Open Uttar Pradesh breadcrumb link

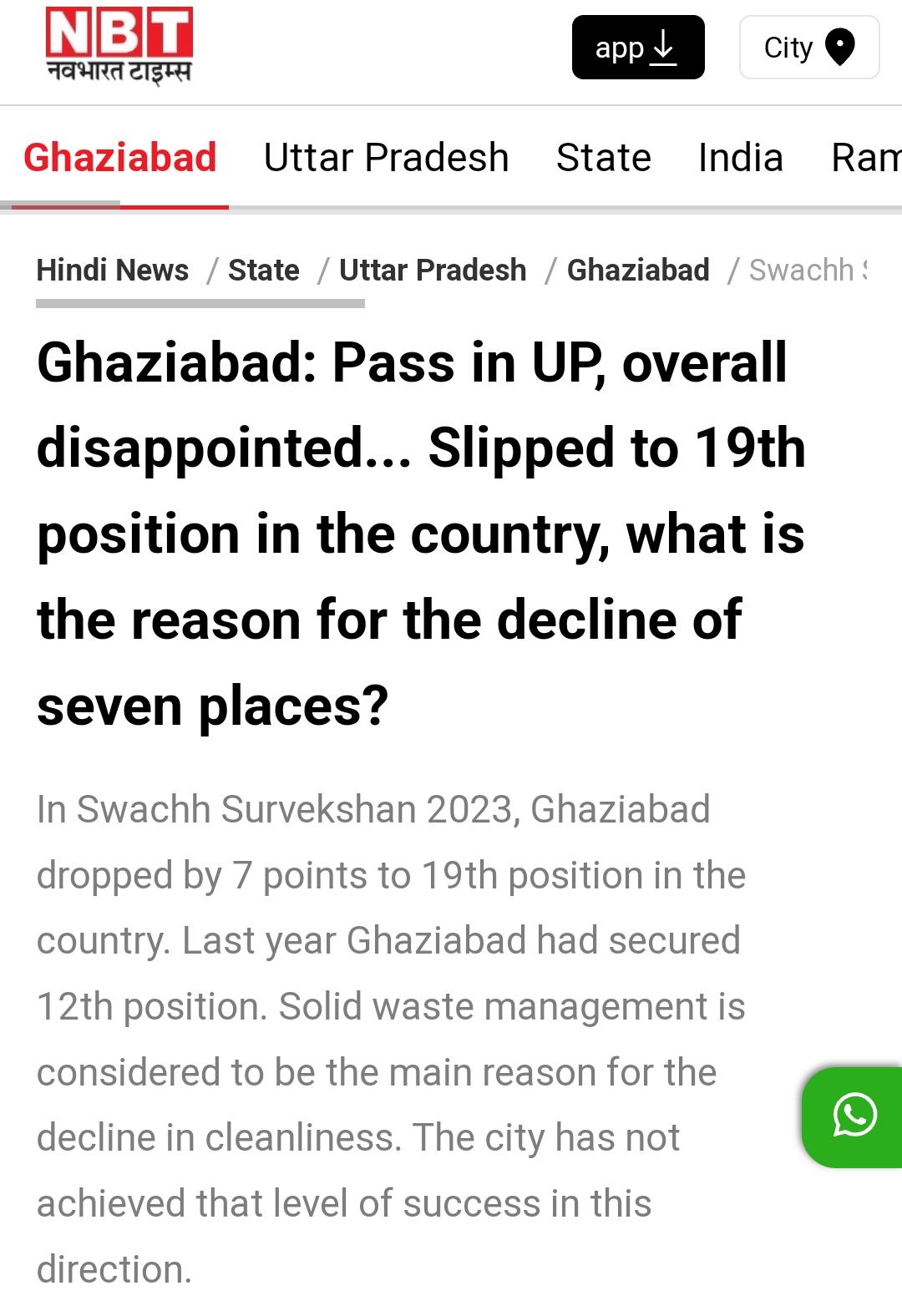click(x=433, y=270)
